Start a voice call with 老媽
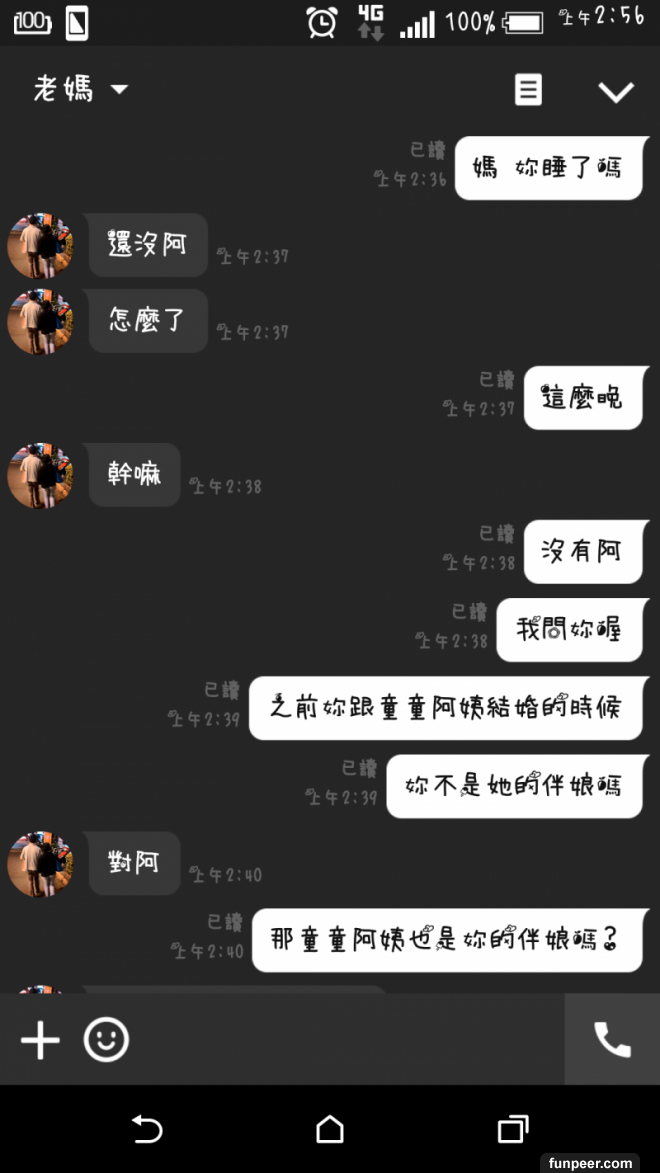 (x=612, y=1040)
